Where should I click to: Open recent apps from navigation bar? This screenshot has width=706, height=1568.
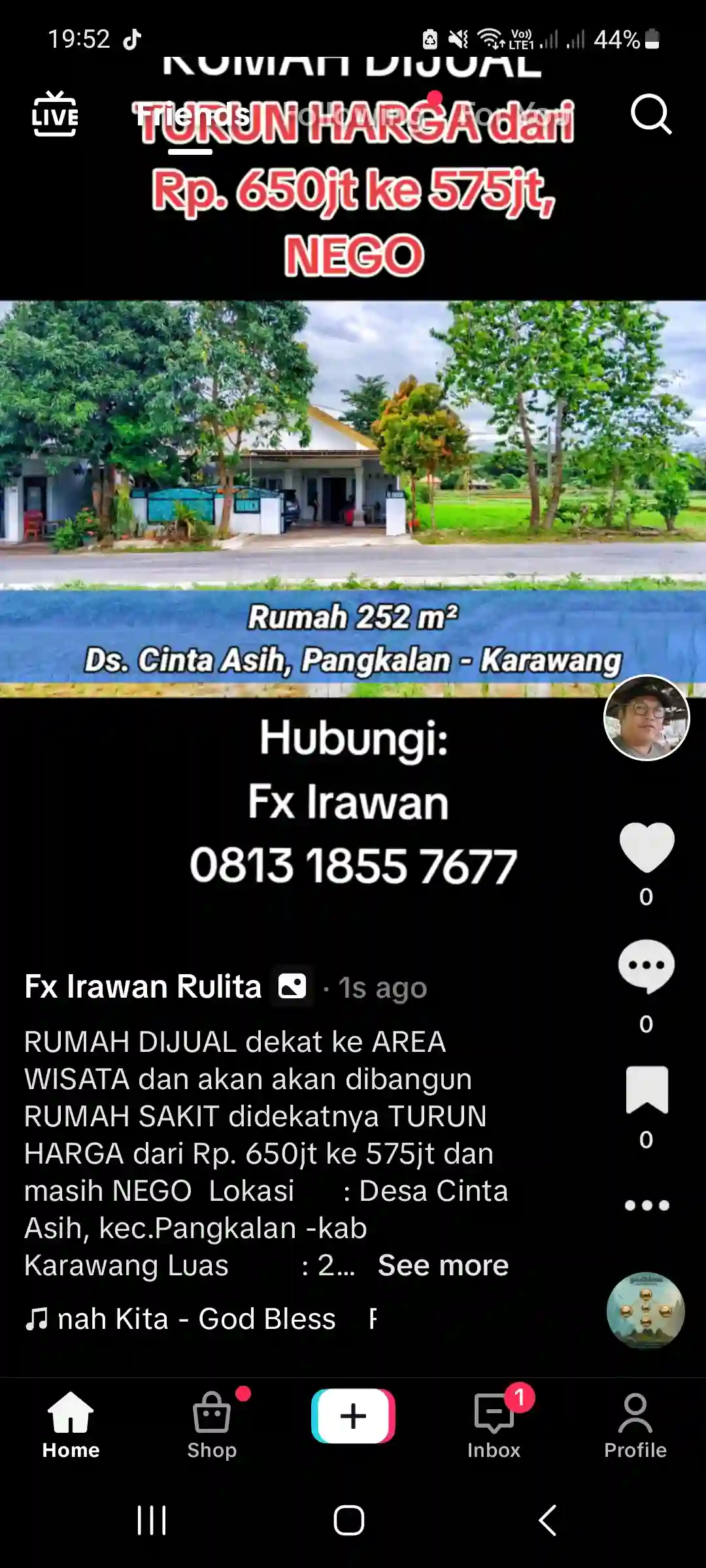(152, 1520)
